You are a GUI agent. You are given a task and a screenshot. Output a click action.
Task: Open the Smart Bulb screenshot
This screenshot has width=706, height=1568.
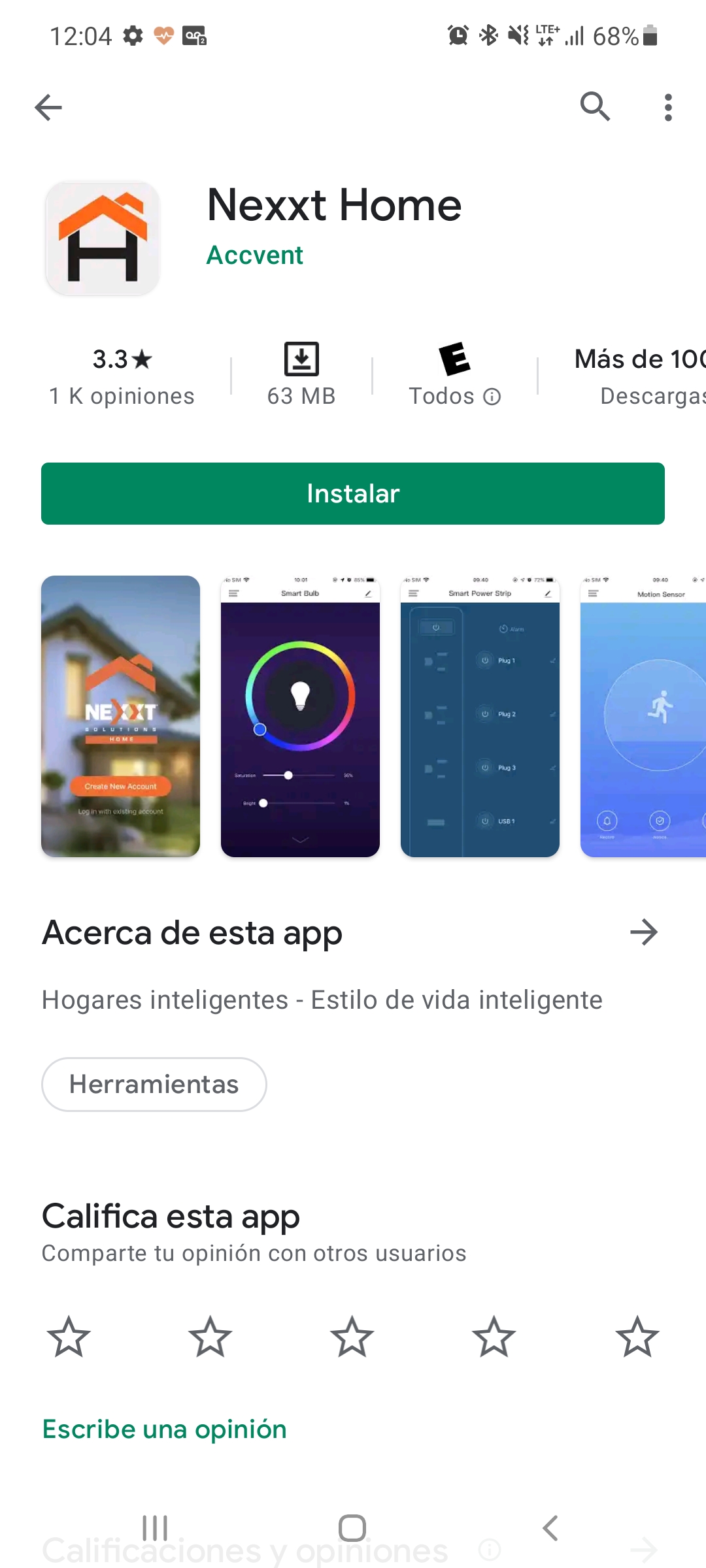pos(300,716)
